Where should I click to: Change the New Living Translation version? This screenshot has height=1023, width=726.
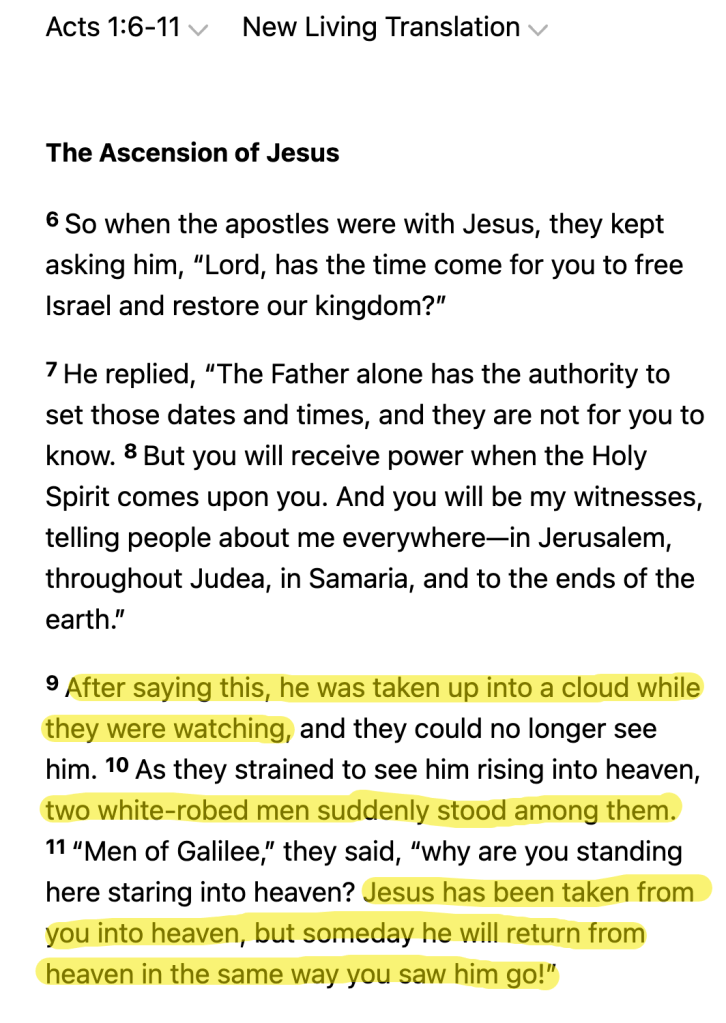394,27
